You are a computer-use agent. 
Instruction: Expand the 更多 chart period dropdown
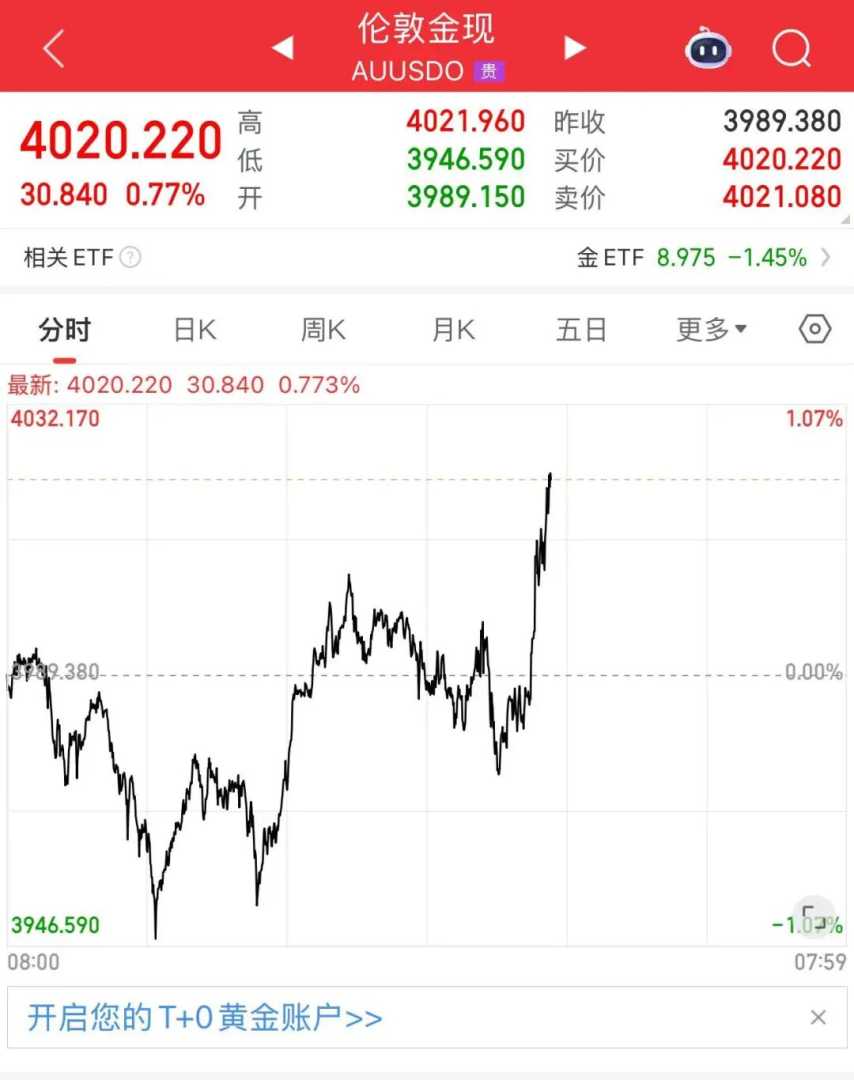tap(711, 330)
